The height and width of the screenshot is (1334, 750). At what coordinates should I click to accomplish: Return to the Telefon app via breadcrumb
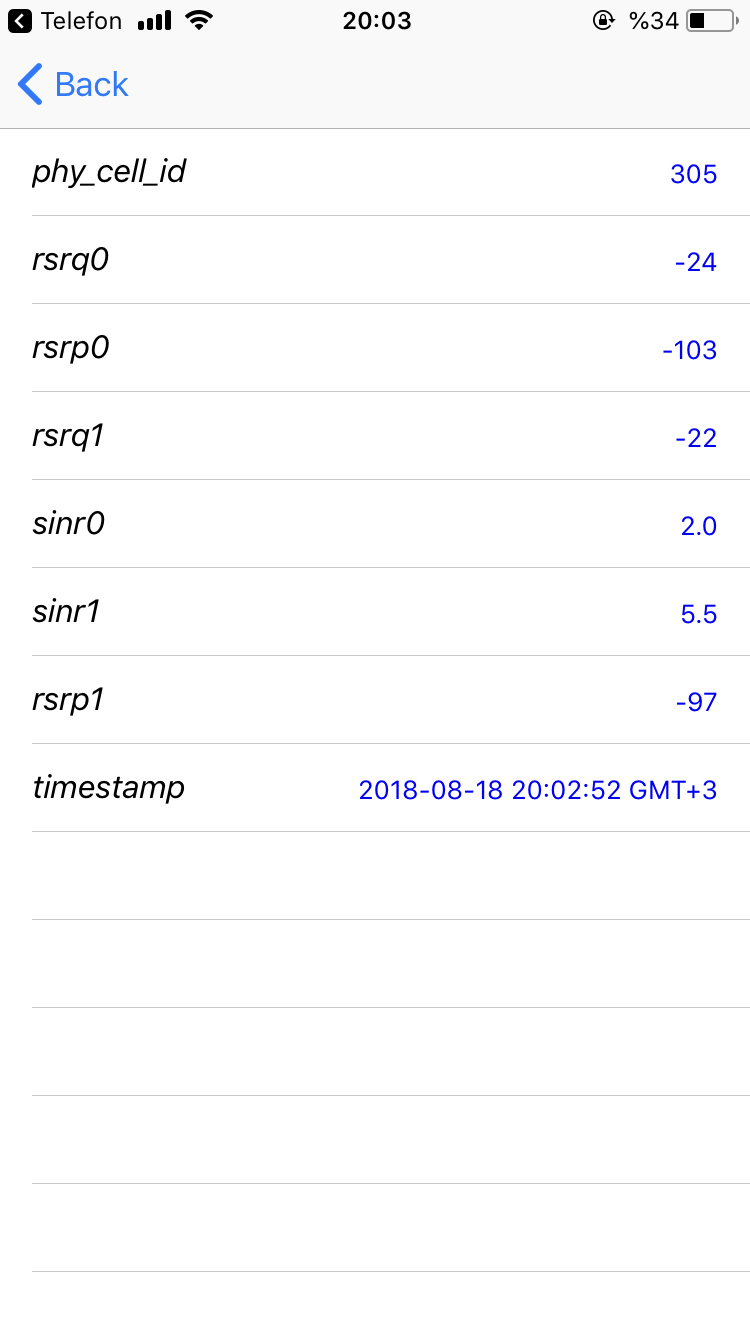click(x=65, y=20)
